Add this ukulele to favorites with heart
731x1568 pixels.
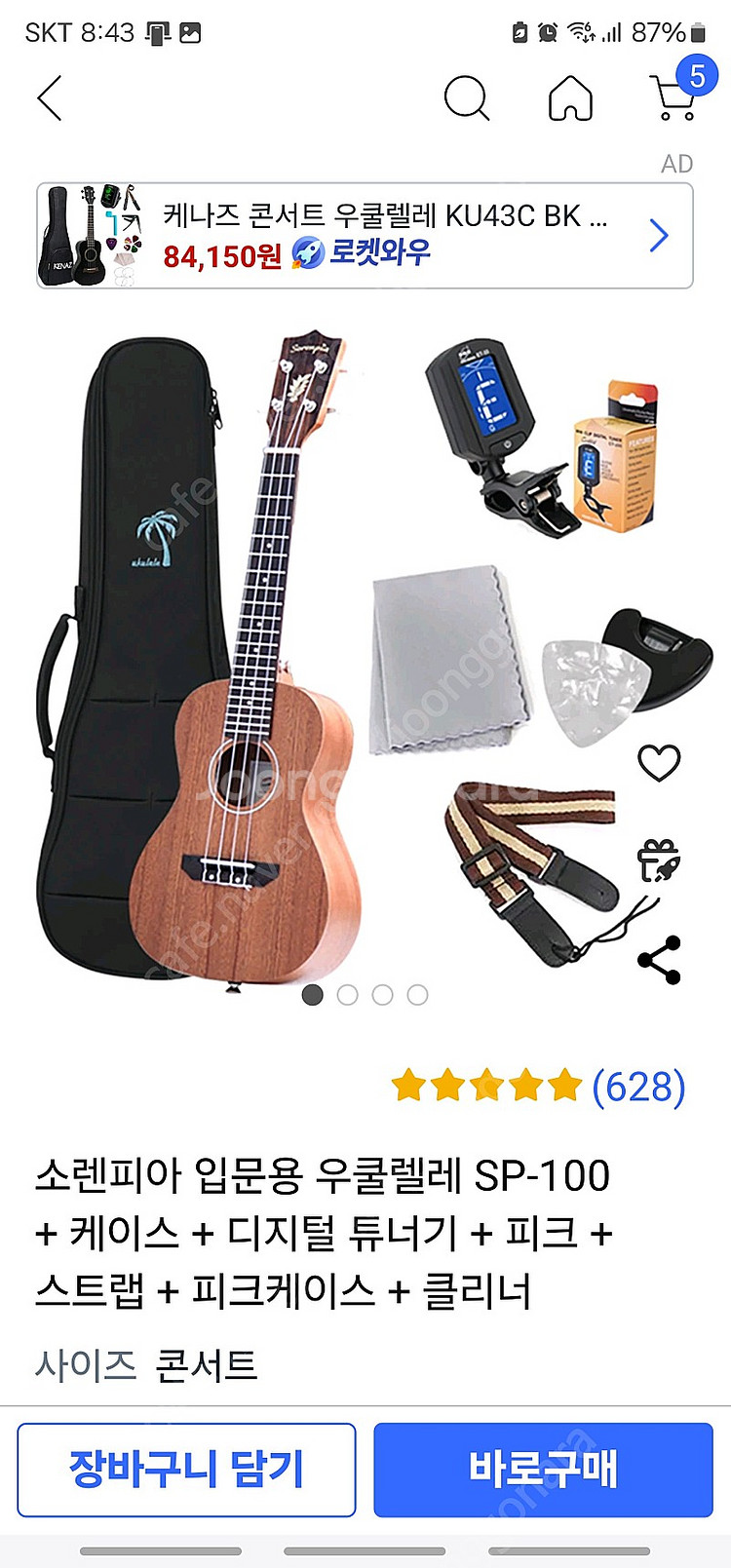click(x=659, y=762)
